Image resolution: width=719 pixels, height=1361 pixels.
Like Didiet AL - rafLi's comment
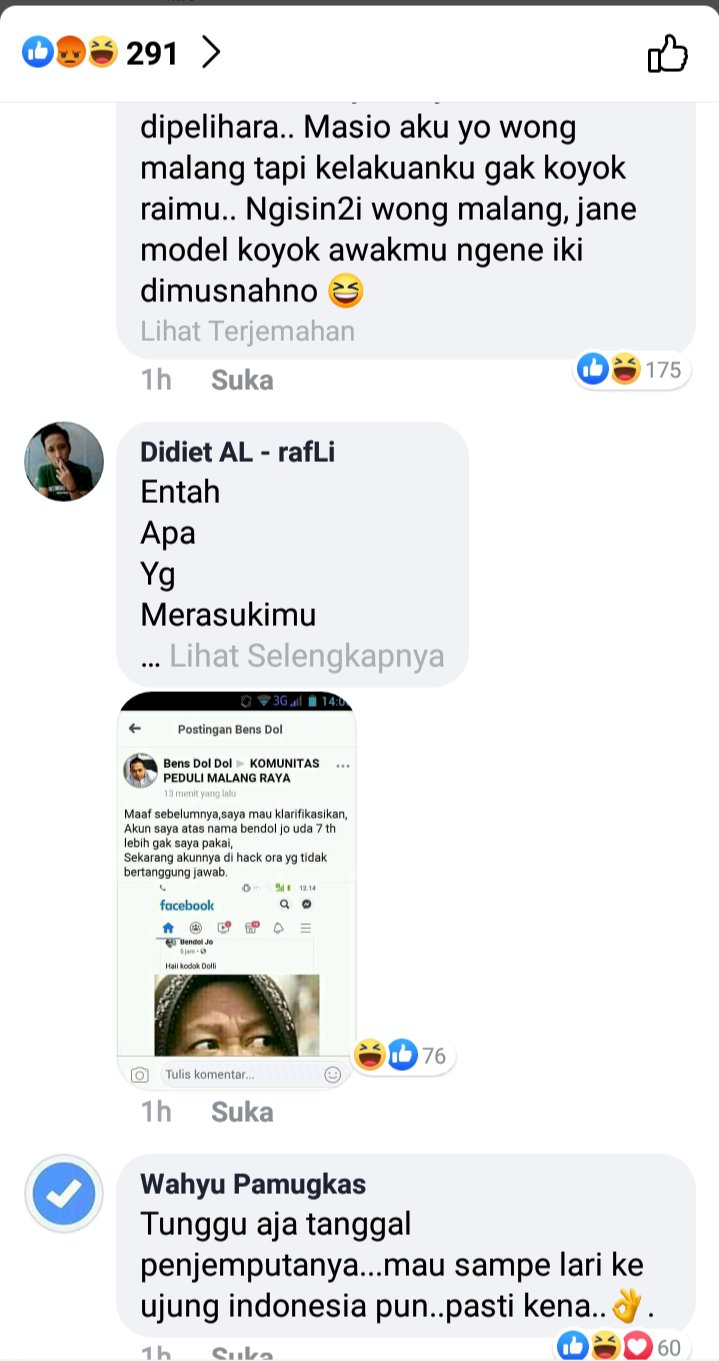(x=242, y=1112)
